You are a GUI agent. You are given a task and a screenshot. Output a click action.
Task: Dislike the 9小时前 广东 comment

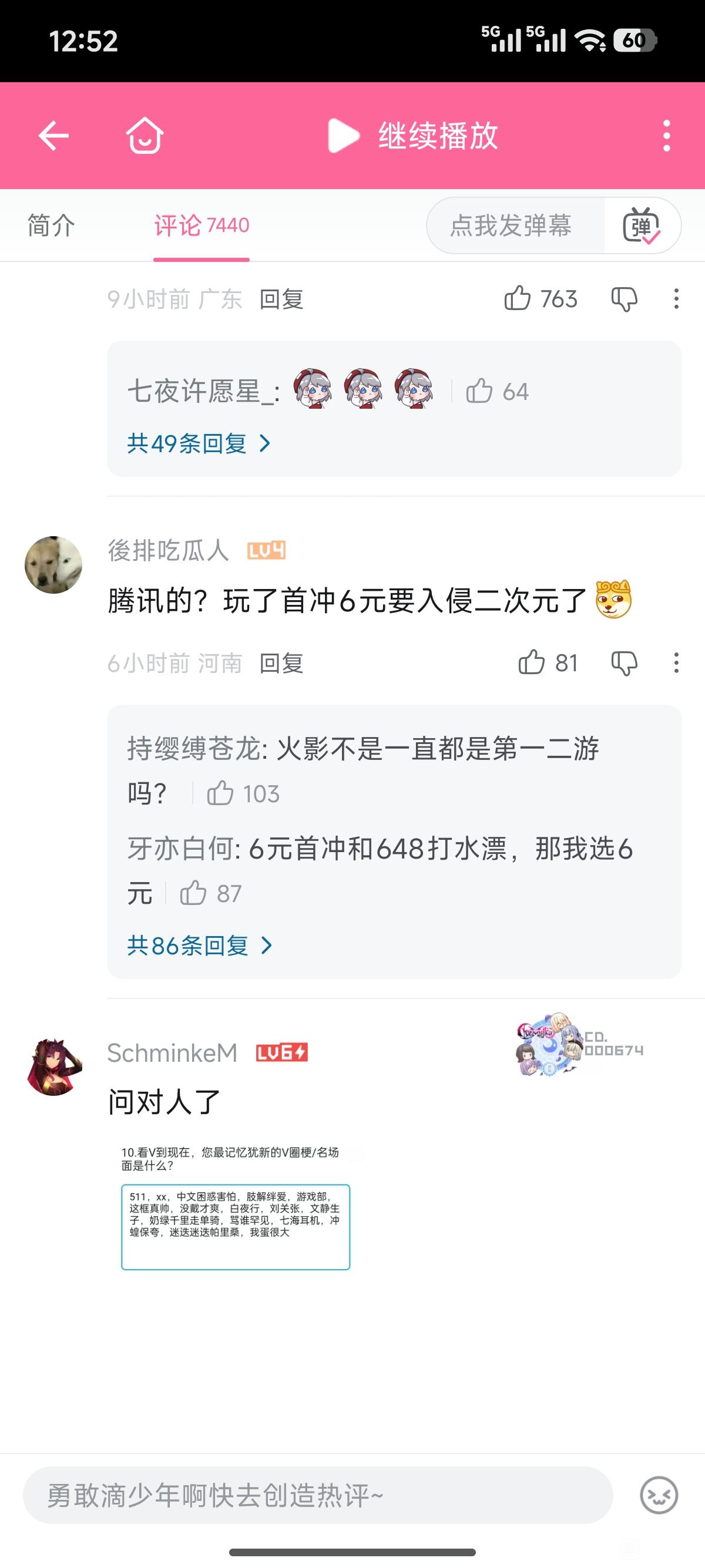[x=624, y=298]
